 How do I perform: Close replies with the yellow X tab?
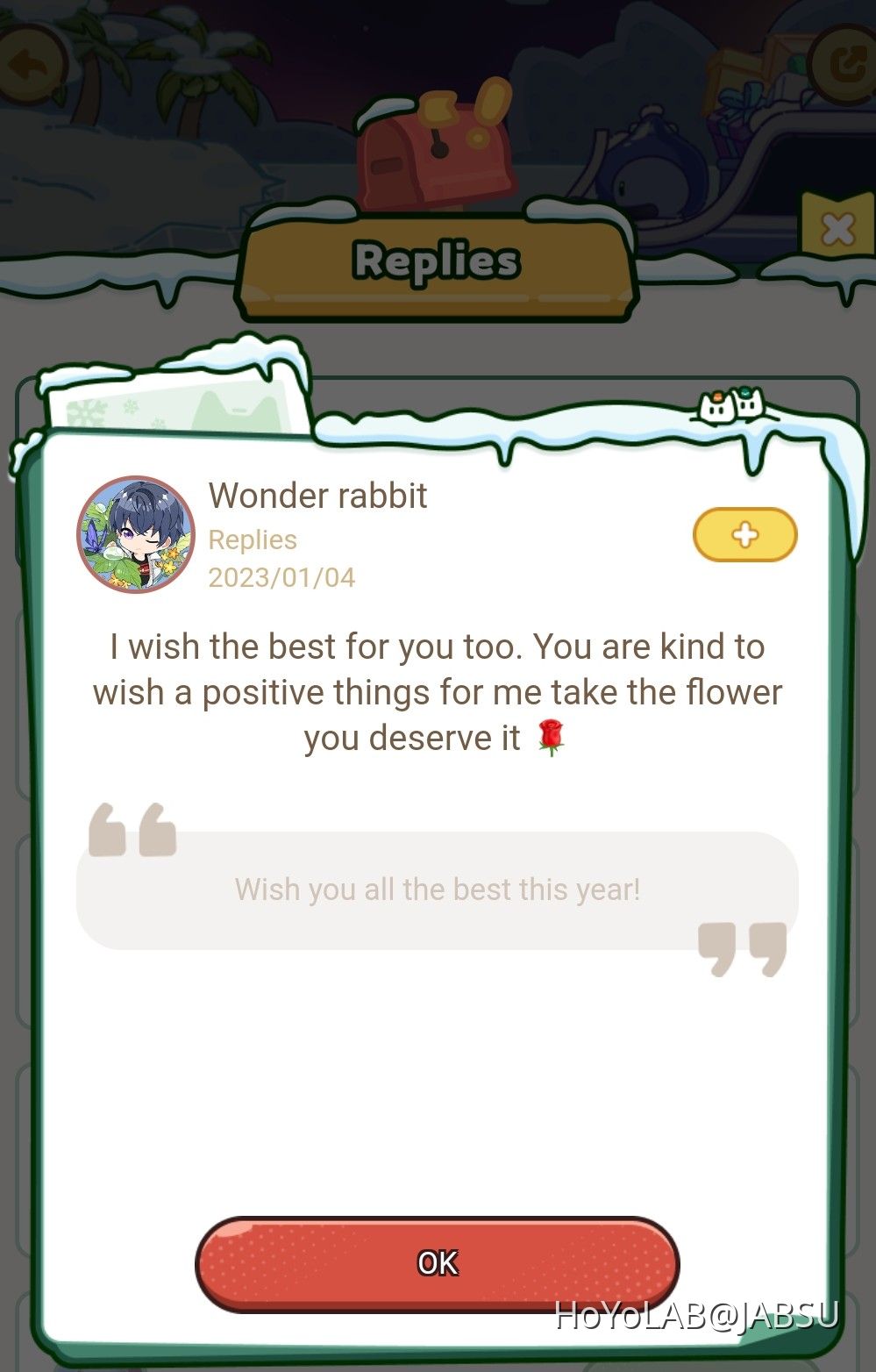click(x=838, y=229)
